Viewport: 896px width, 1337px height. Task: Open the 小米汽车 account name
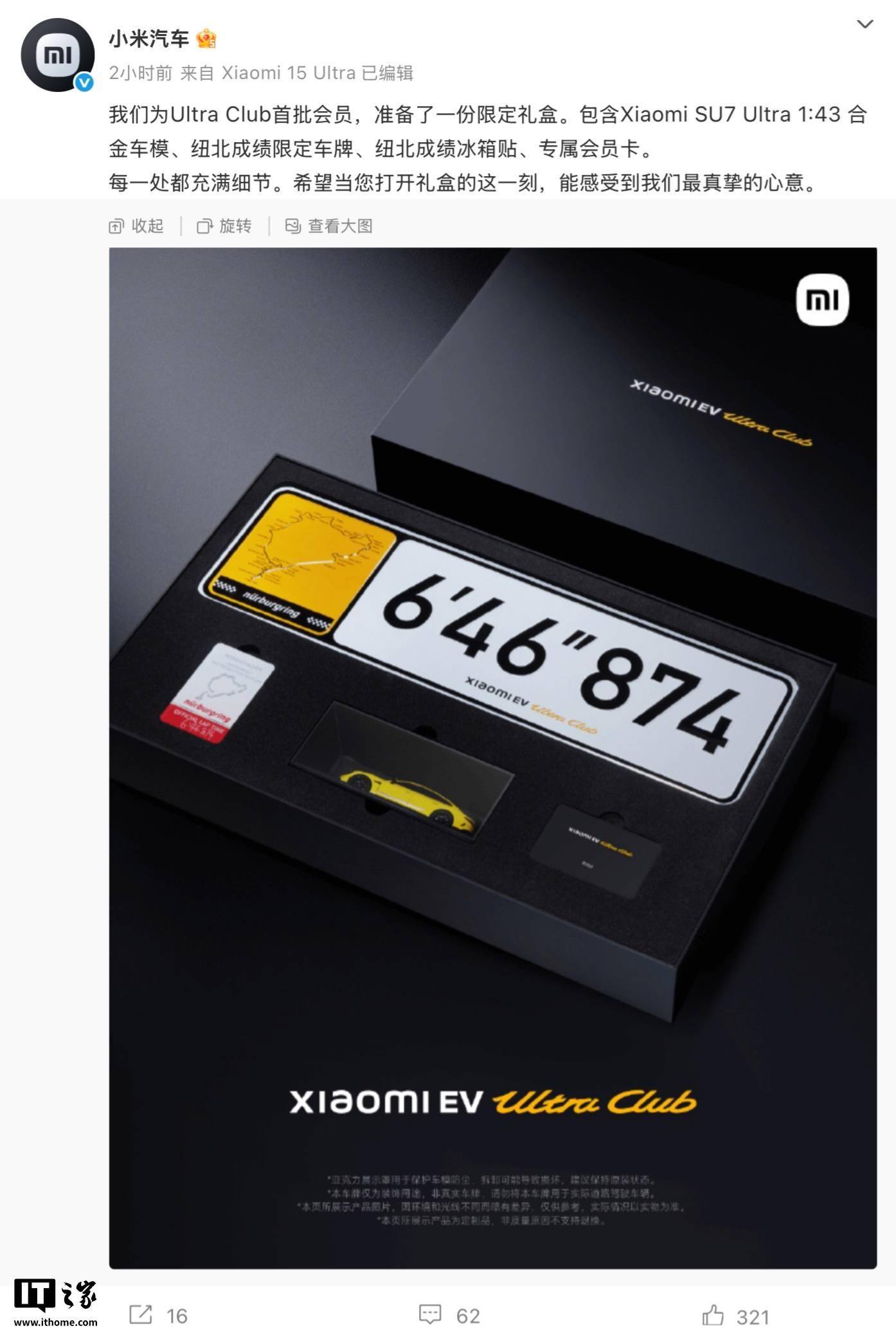(x=148, y=39)
